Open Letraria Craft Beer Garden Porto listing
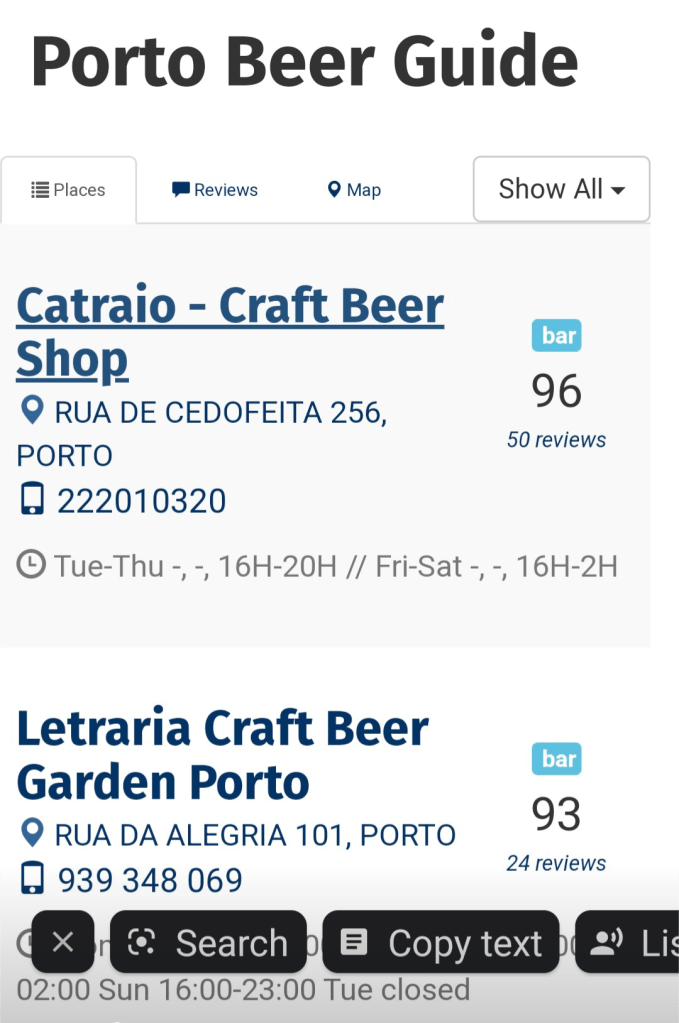Screen dimensions: 679x1023 [x=222, y=755]
